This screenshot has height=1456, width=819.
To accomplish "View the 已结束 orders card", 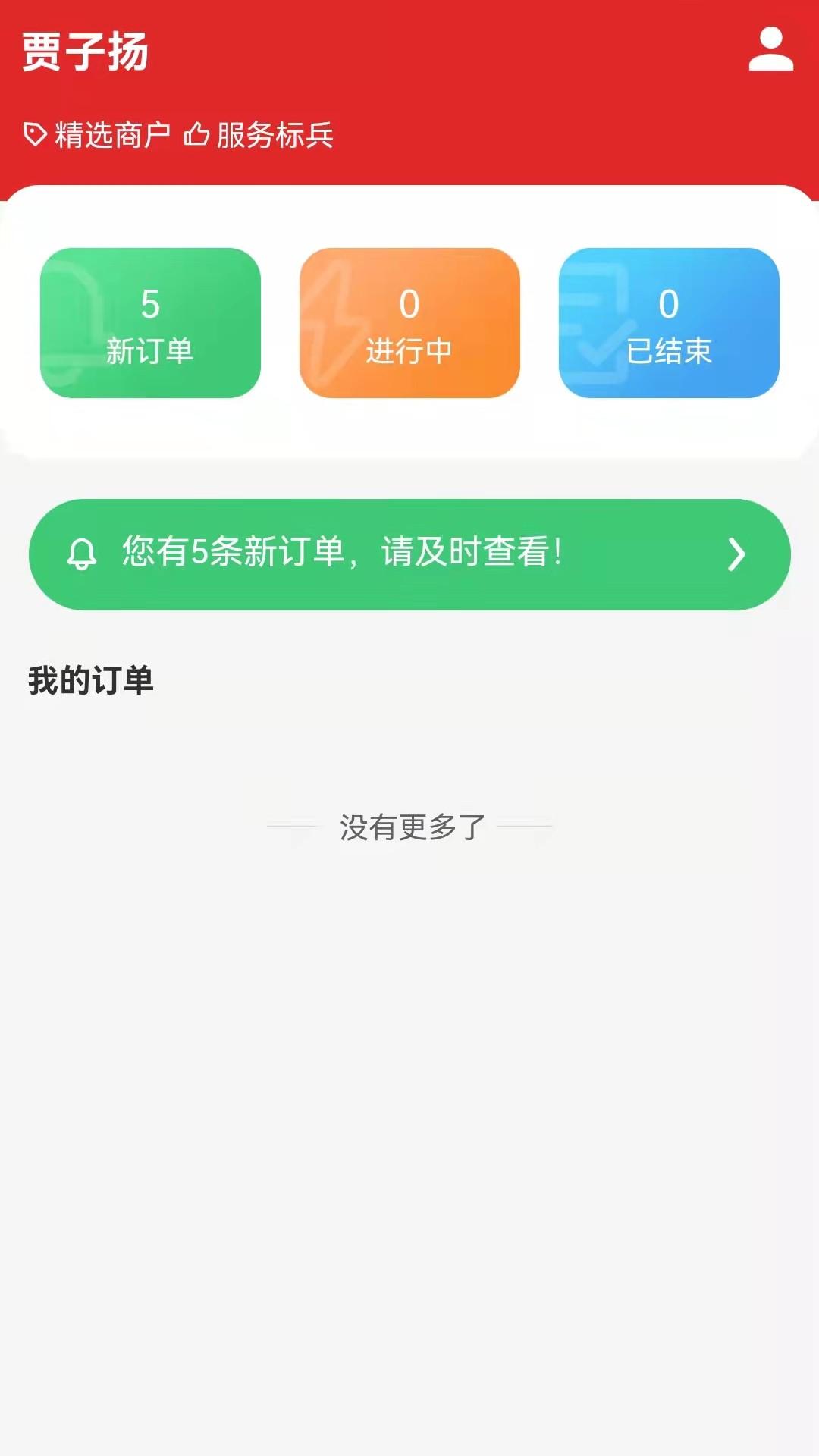I will tap(669, 323).
